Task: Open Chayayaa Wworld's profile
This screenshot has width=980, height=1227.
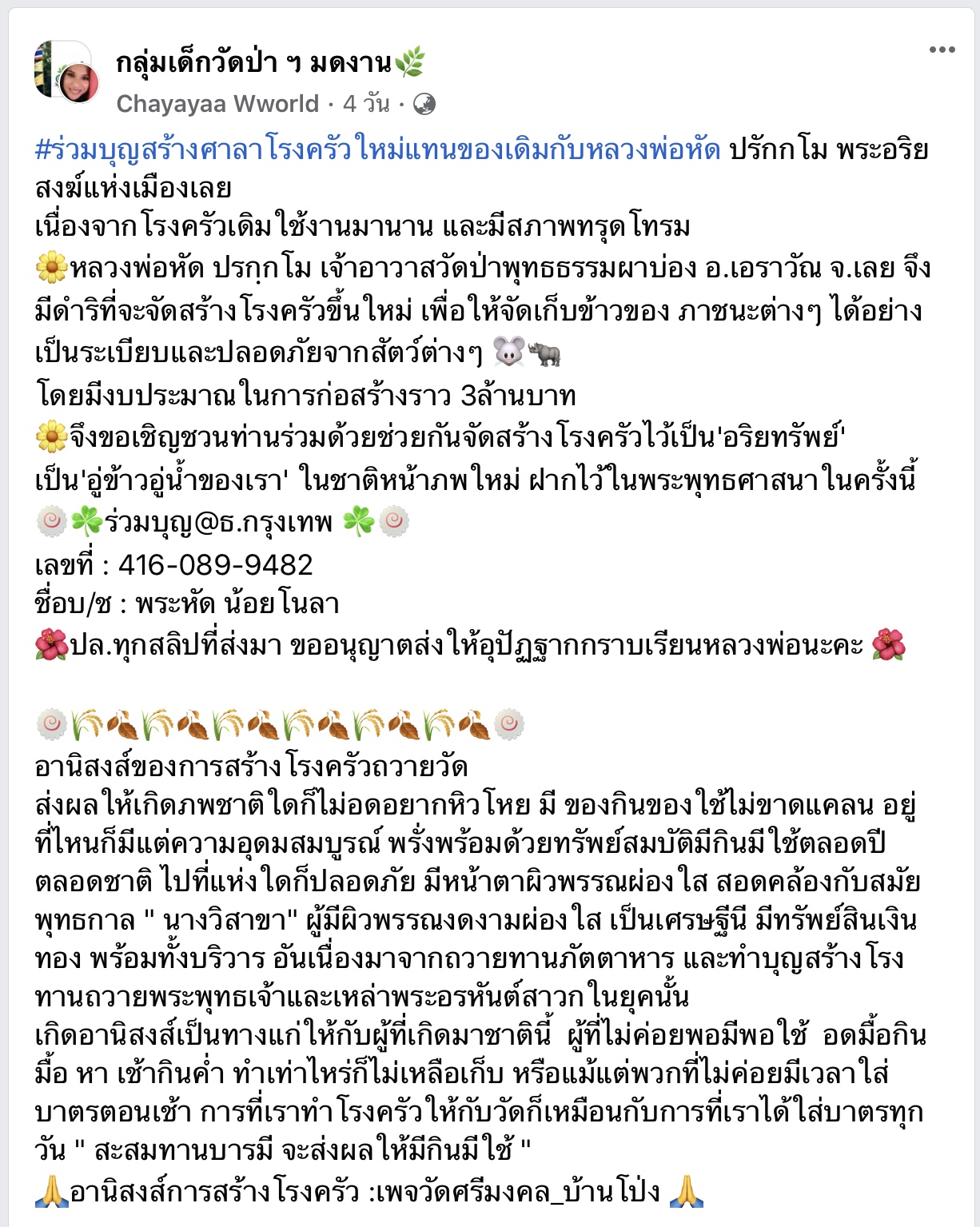Action: [x=217, y=104]
